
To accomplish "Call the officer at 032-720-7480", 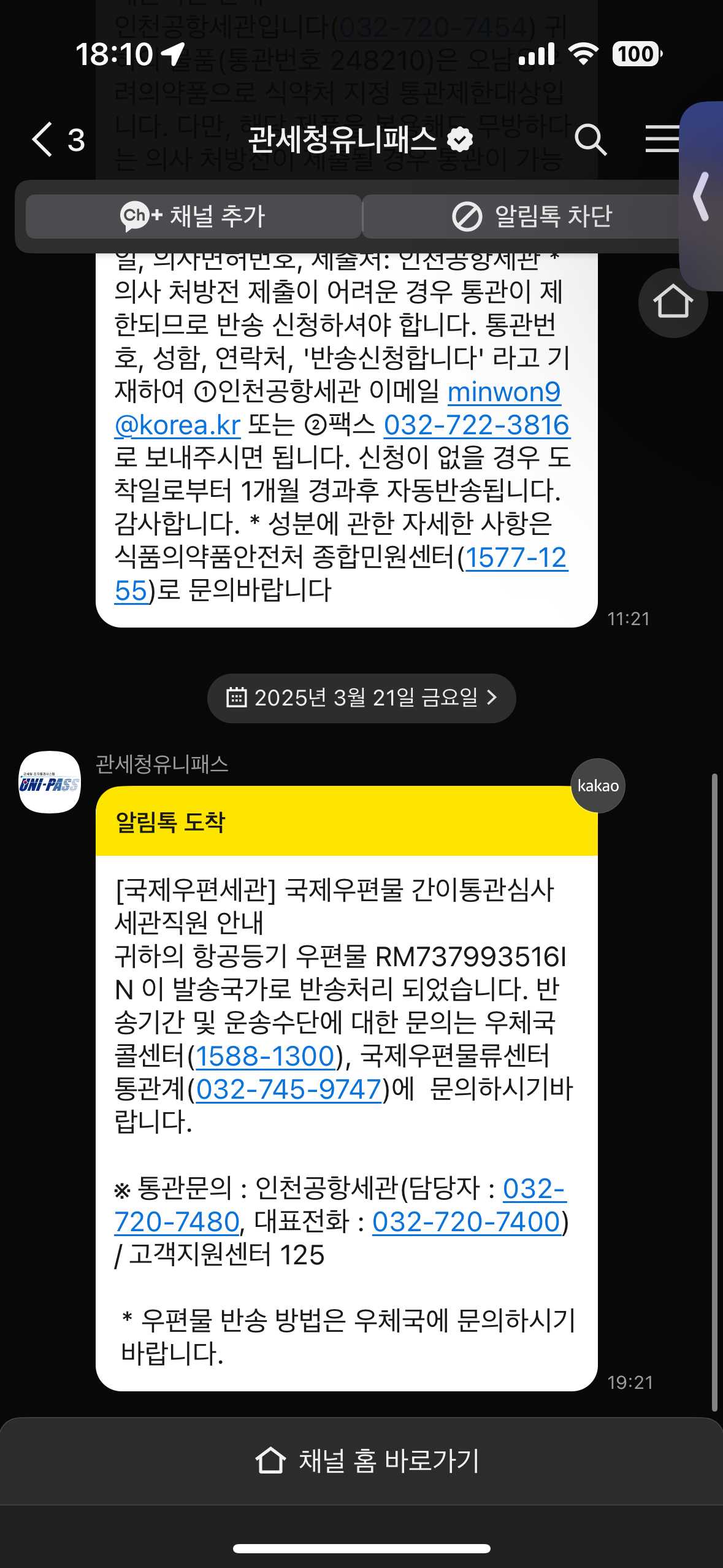I will (x=340, y=1205).
